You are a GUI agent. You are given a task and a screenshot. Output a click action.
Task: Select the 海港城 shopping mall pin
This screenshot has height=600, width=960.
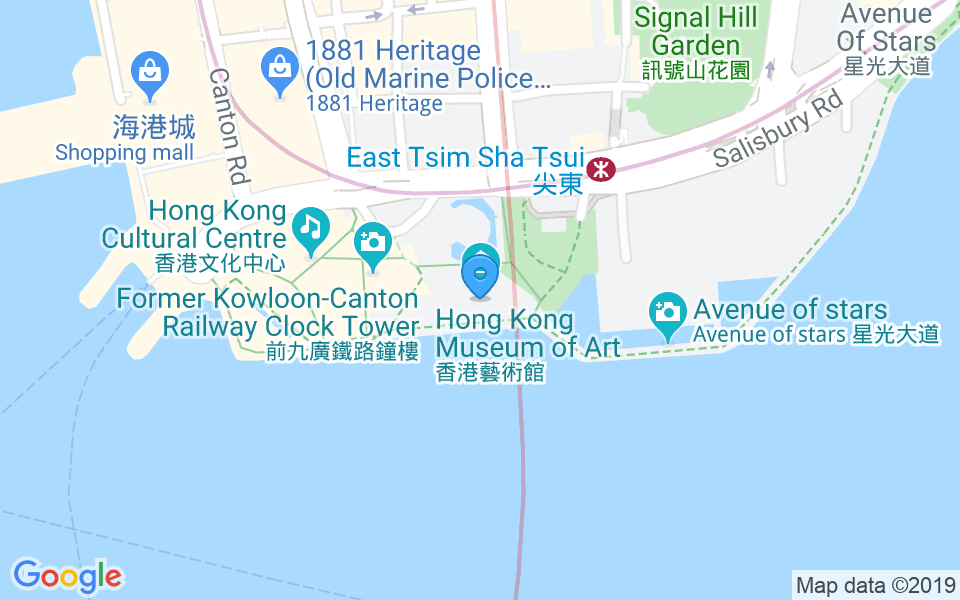(150, 74)
